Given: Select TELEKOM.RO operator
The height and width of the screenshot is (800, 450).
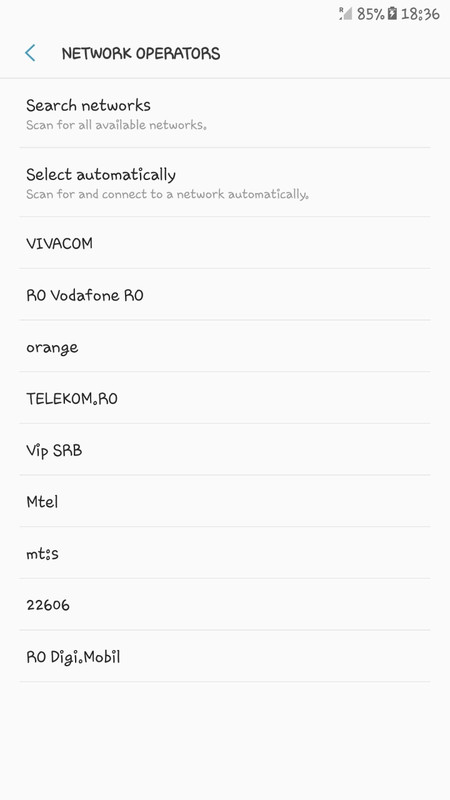Looking at the screenshot, I should tap(225, 398).
